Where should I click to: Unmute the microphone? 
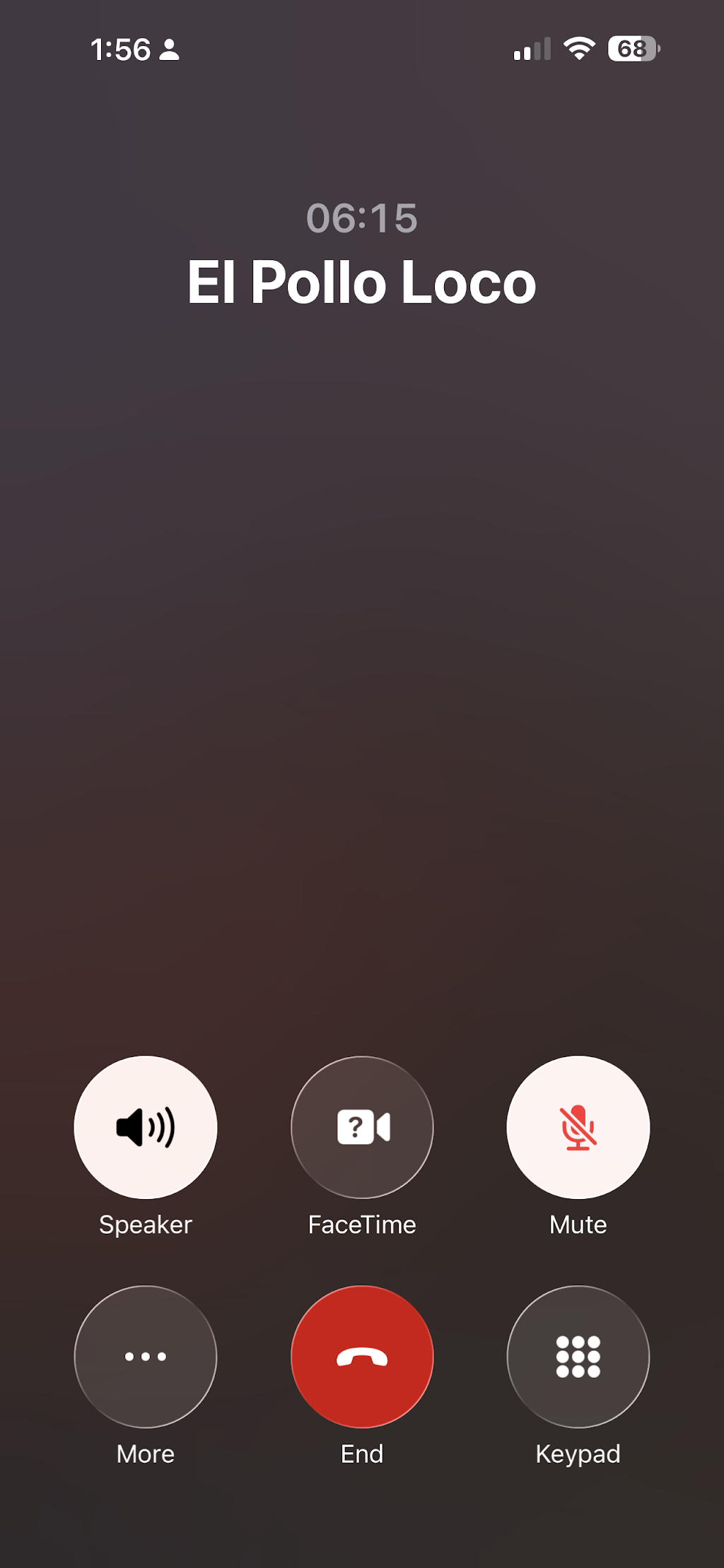[578, 1127]
